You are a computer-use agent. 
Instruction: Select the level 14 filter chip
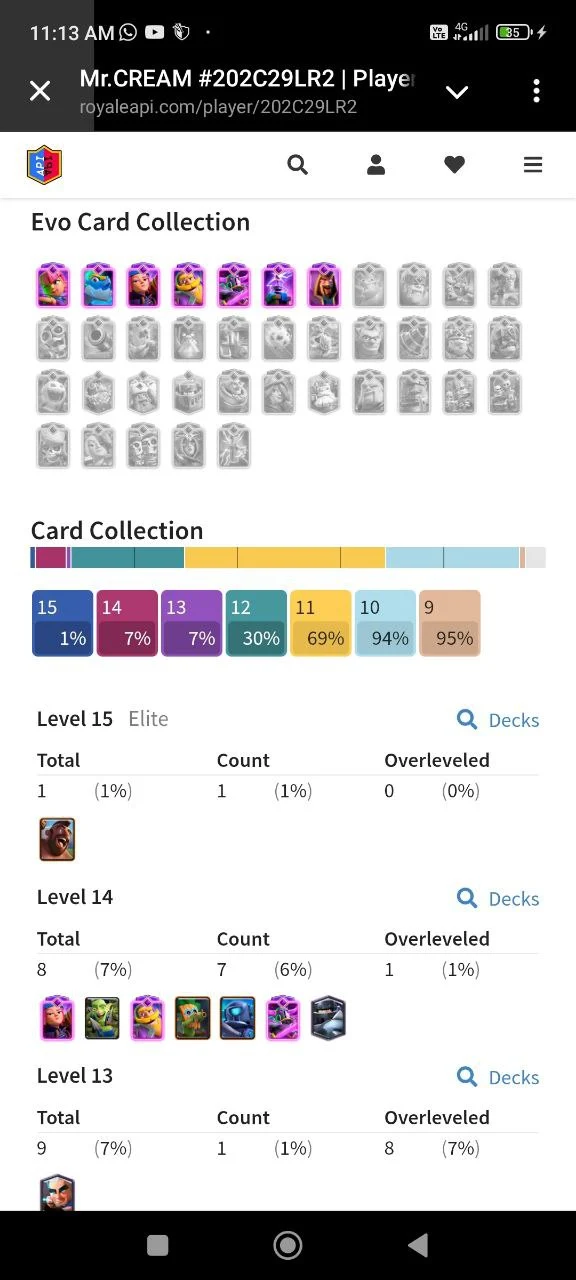[x=127, y=623]
